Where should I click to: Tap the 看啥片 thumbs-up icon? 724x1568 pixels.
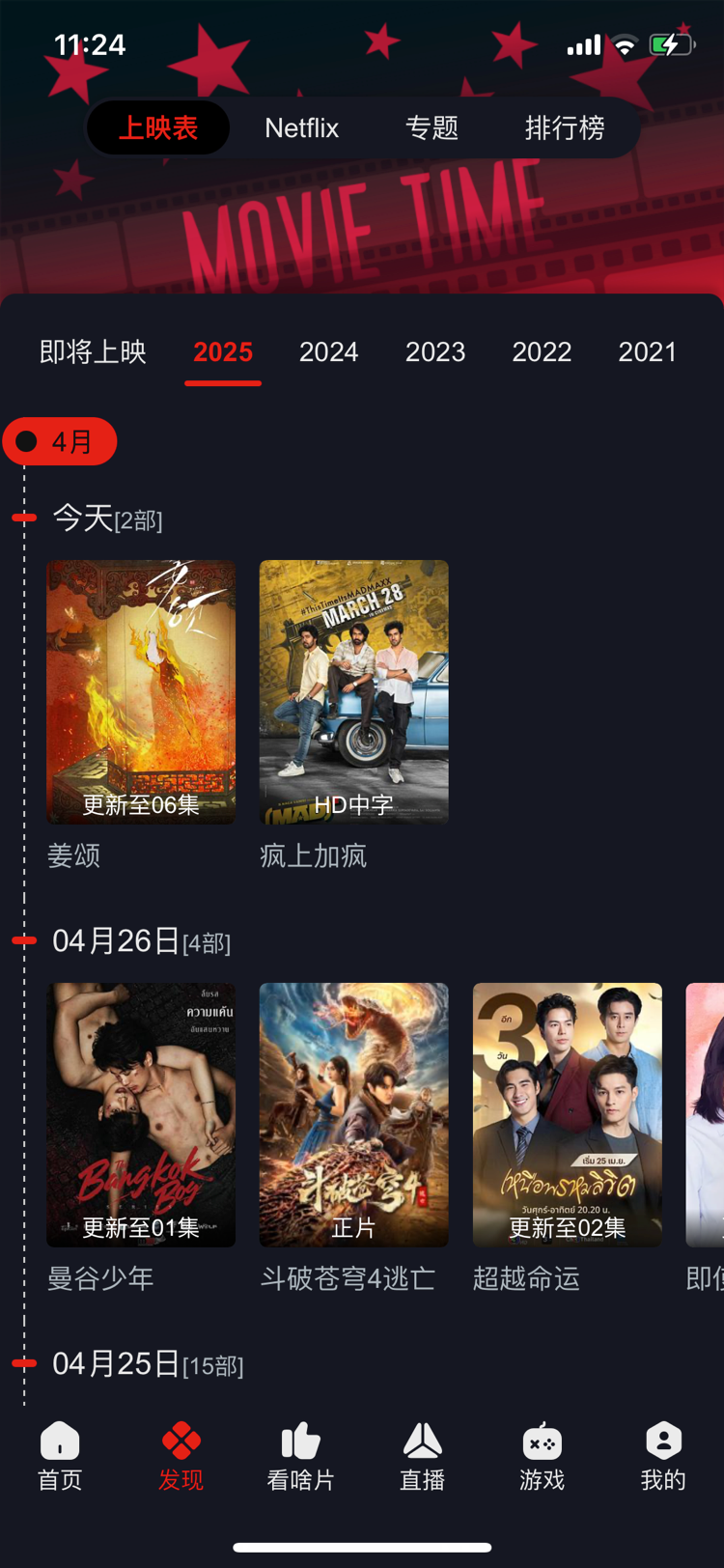point(301,1442)
